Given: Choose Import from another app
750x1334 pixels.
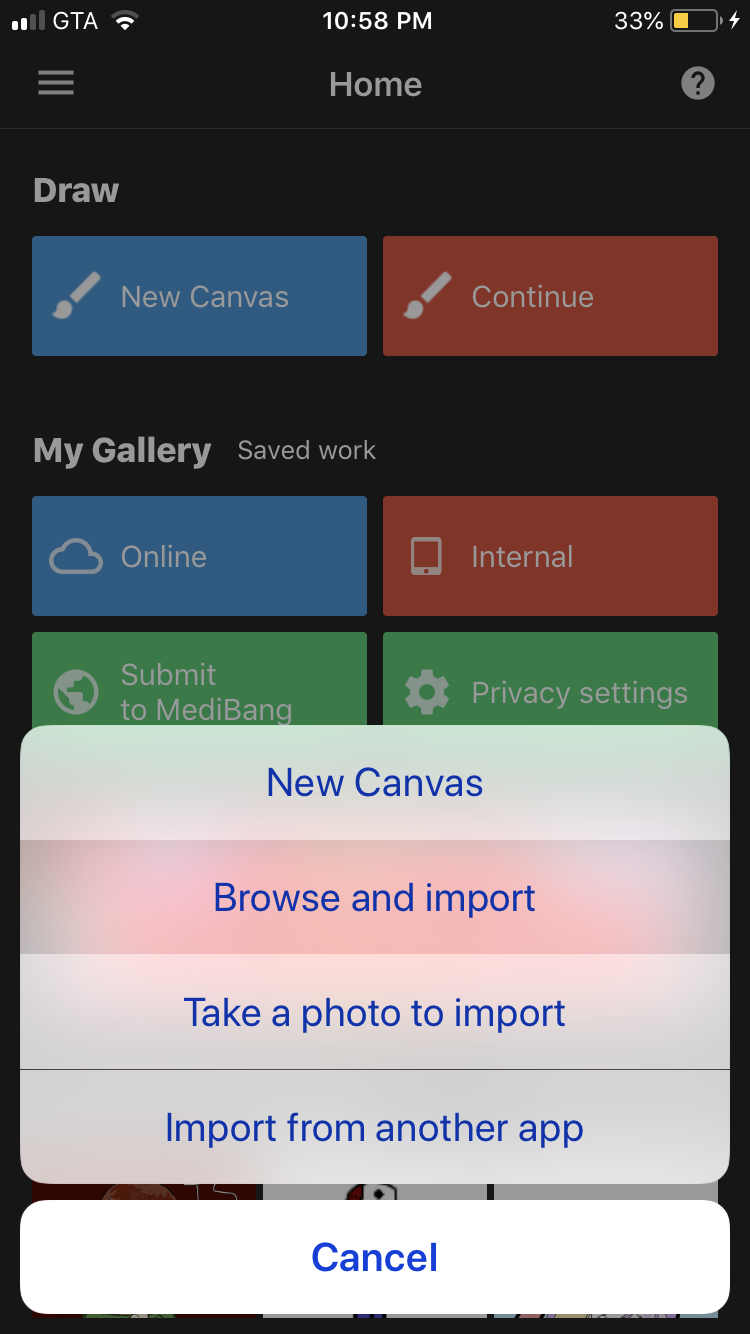Looking at the screenshot, I should point(375,1127).
